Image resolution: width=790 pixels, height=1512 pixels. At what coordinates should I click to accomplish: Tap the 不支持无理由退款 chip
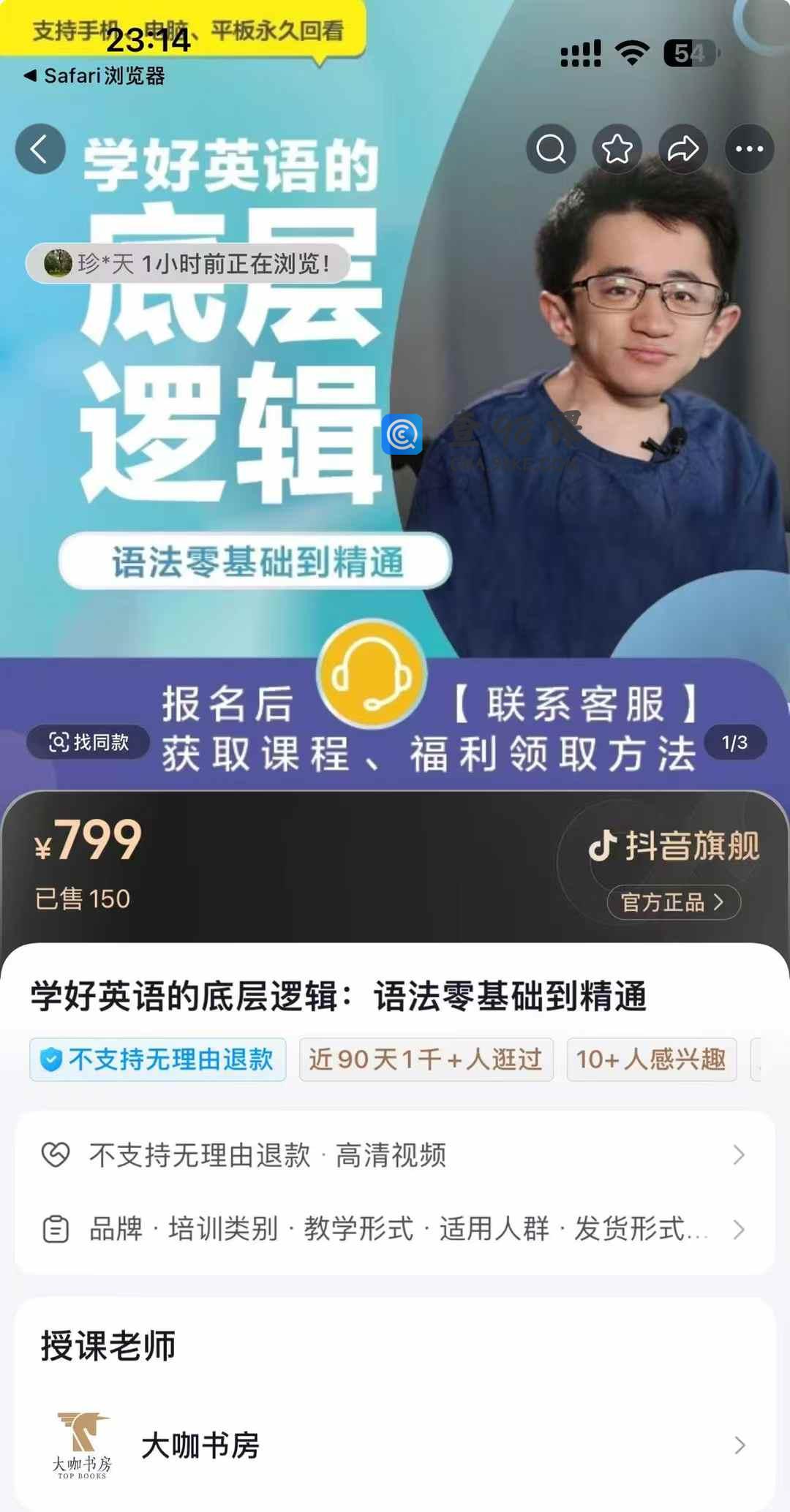158,1059
